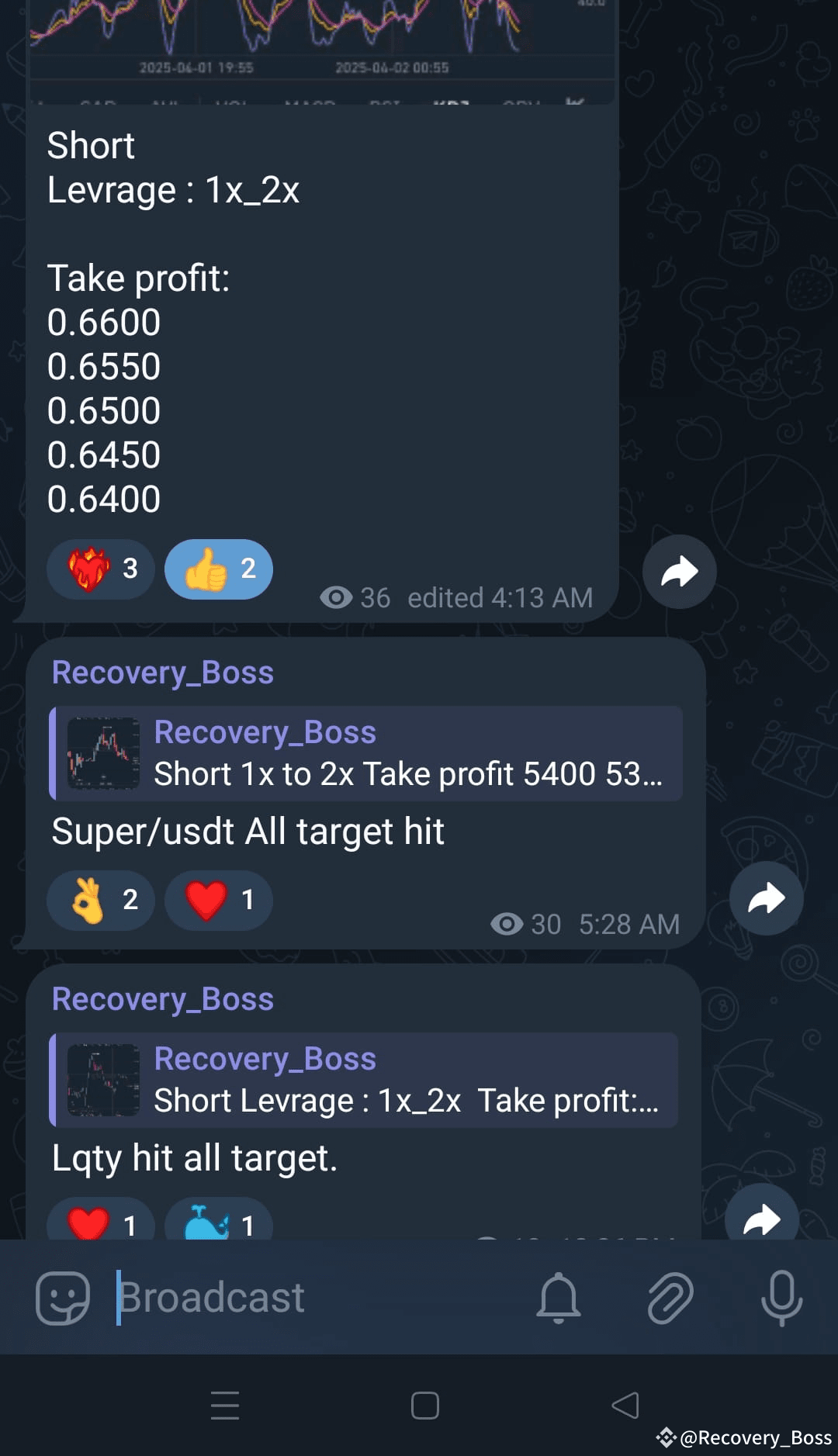Tap the microphone to record voice
Image resolution: width=838 pixels, height=1456 pixels.
[784, 1299]
